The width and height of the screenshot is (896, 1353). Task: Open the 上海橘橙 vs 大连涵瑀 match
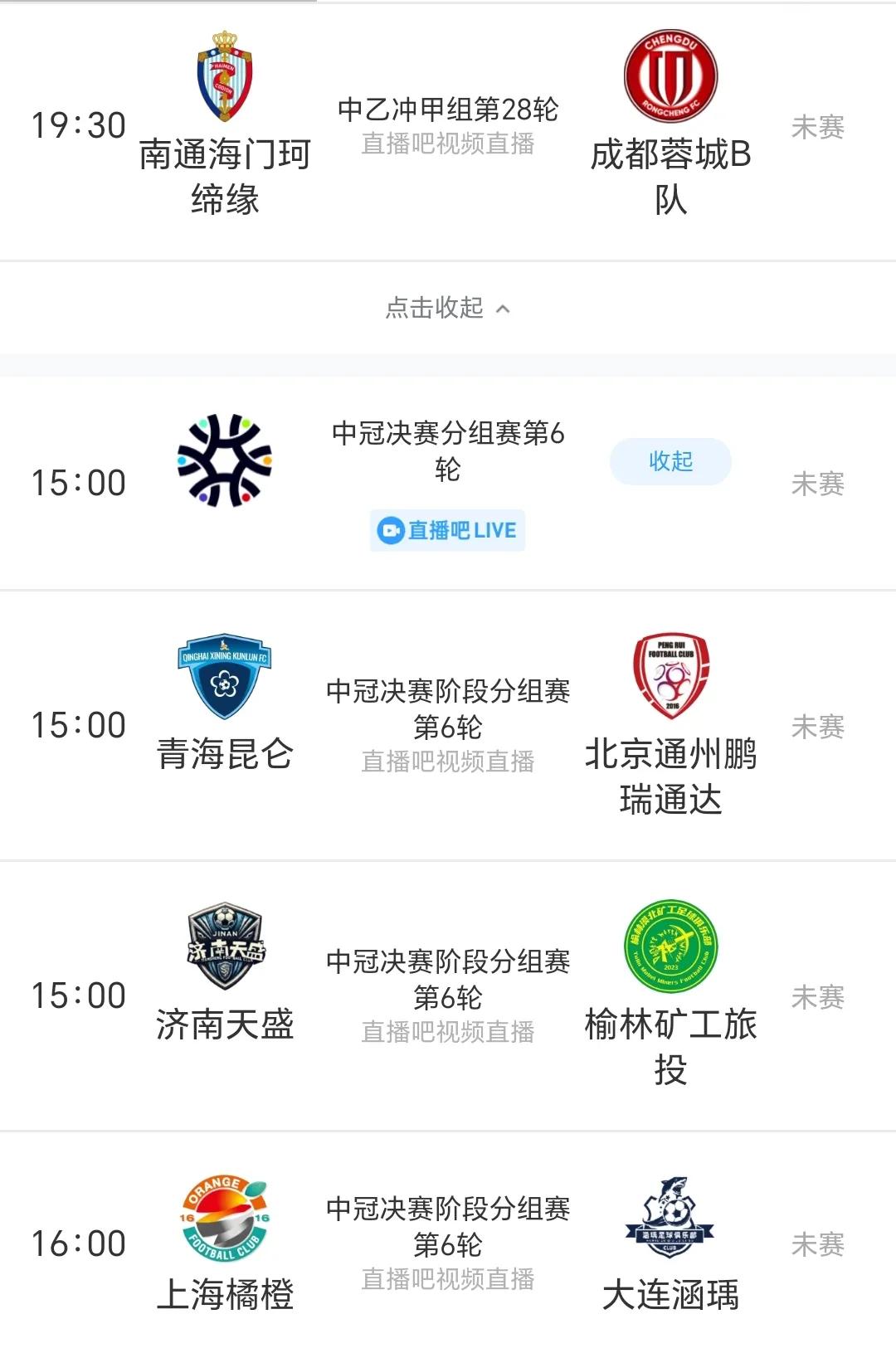pos(448,1243)
